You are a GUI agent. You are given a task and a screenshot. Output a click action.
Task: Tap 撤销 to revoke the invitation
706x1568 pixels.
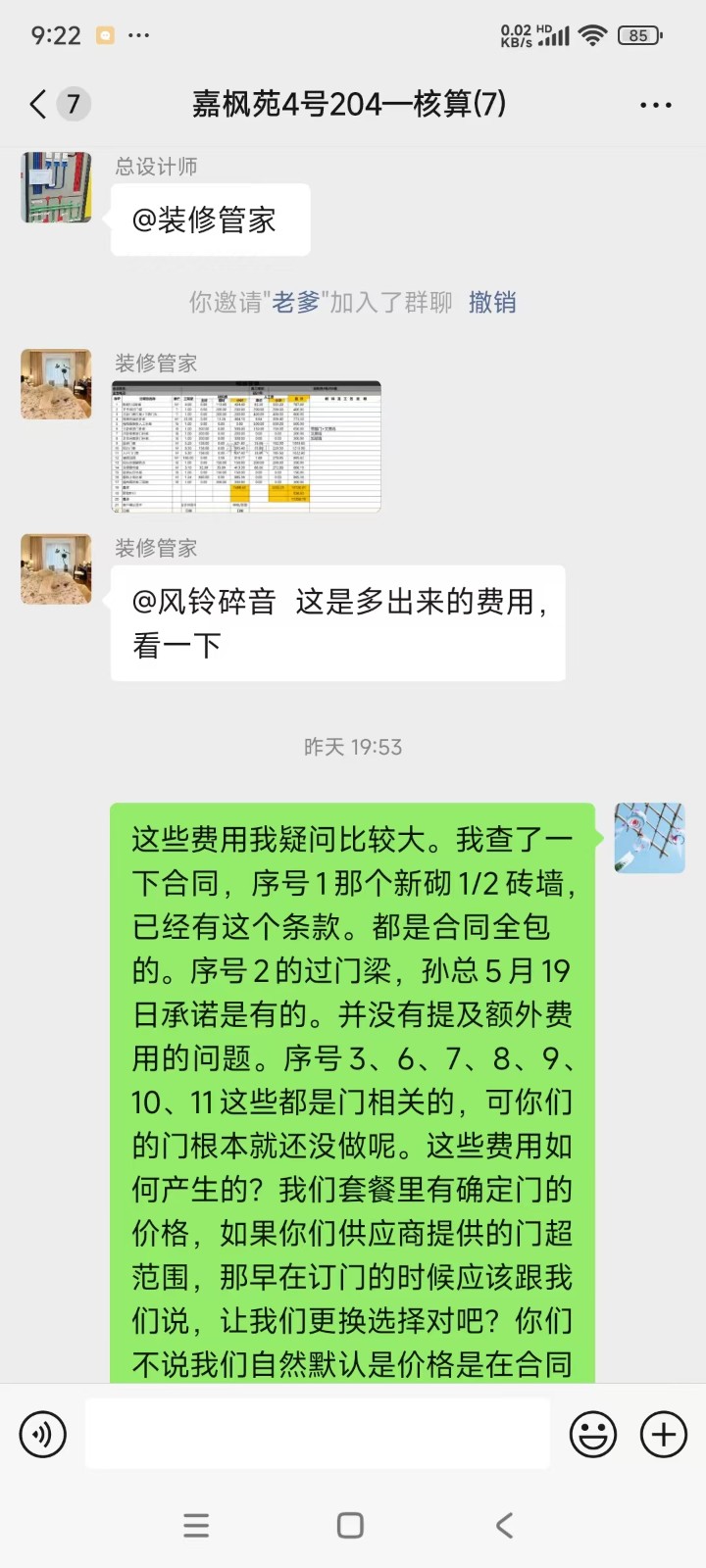pyautogui.click(x=492, y=302)
